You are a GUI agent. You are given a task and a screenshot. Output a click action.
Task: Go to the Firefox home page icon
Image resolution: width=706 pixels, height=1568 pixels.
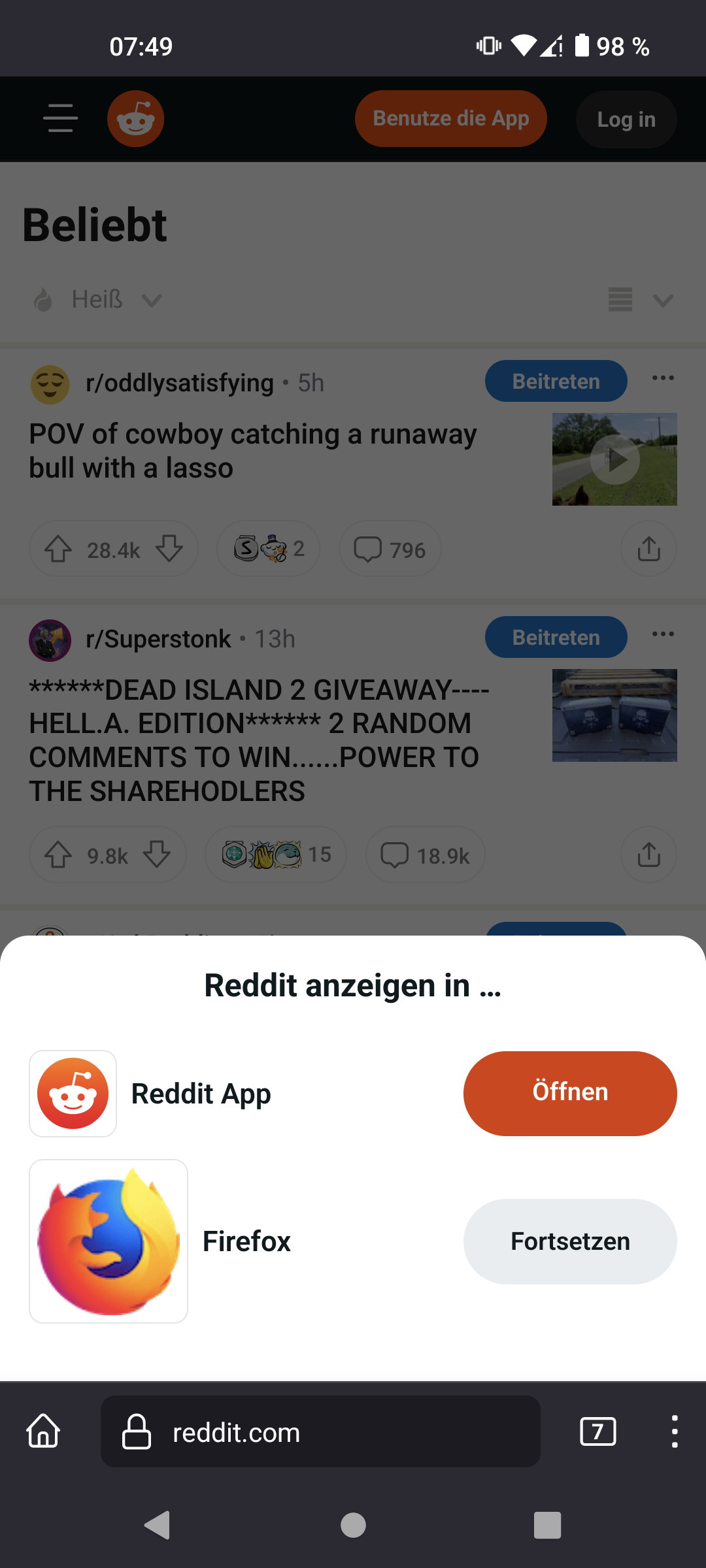tap(43, 1432)
